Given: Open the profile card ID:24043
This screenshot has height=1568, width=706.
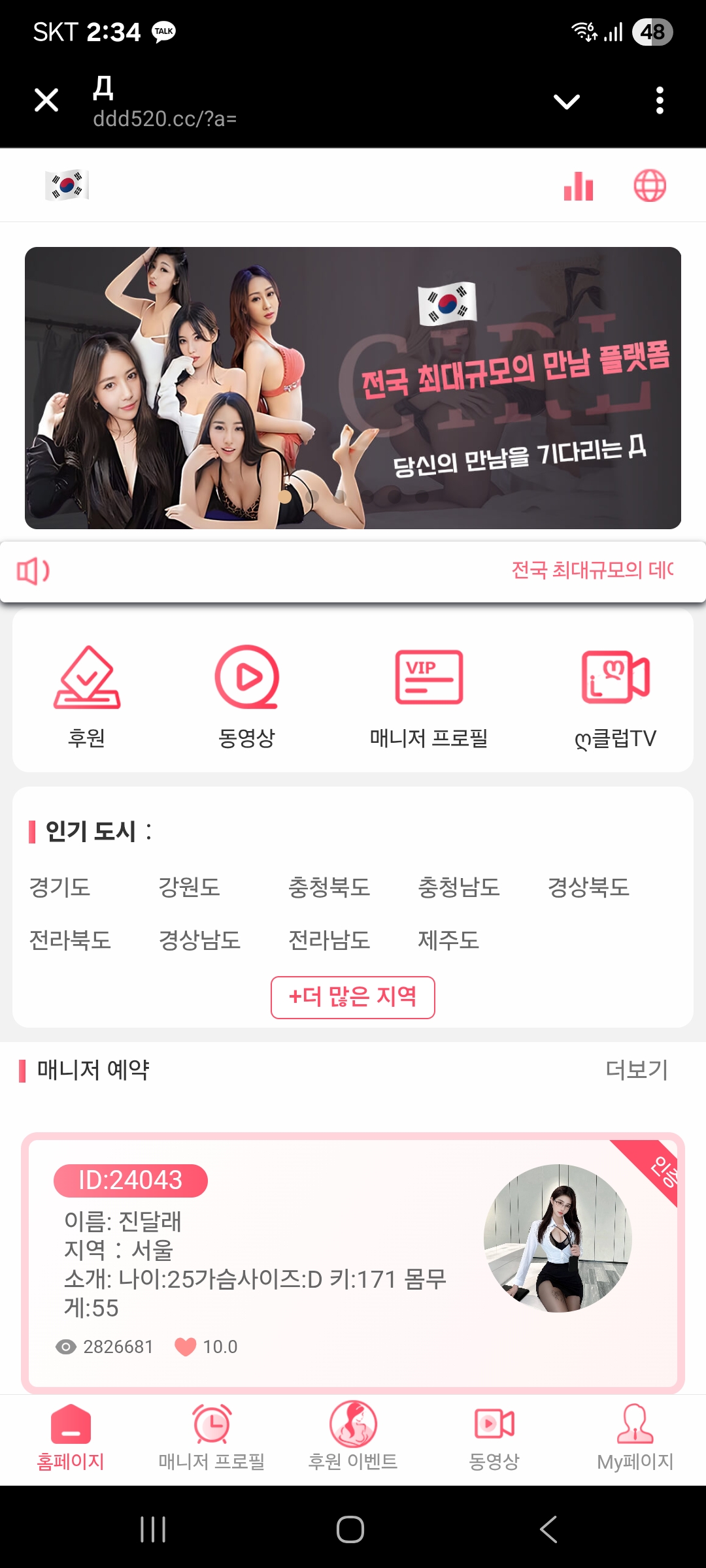Looking at the screenshot, I should click(353, 1261).
